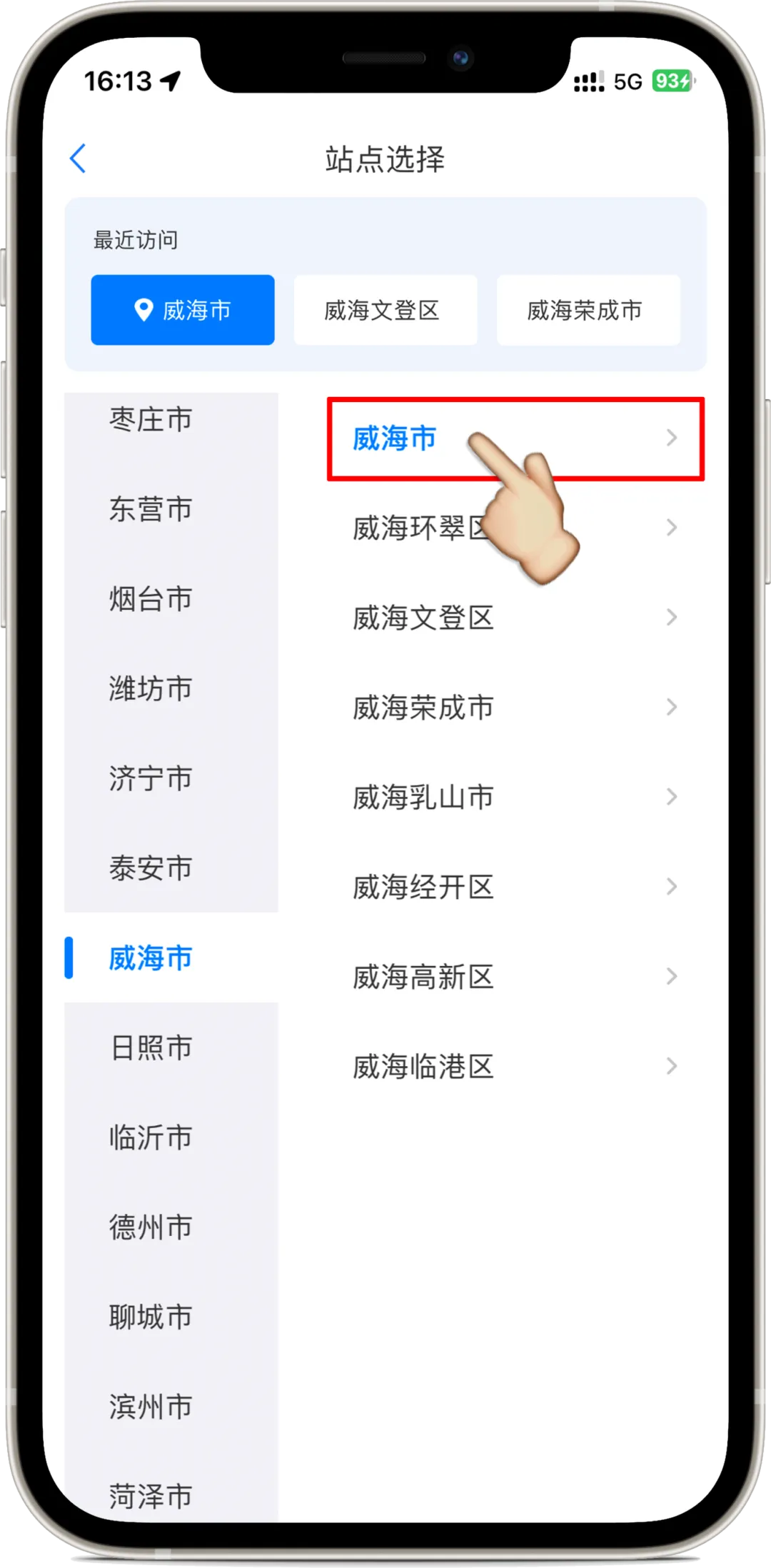Switch to 济宁市 in the city list
771x1568 pixels.
point(151,778)
